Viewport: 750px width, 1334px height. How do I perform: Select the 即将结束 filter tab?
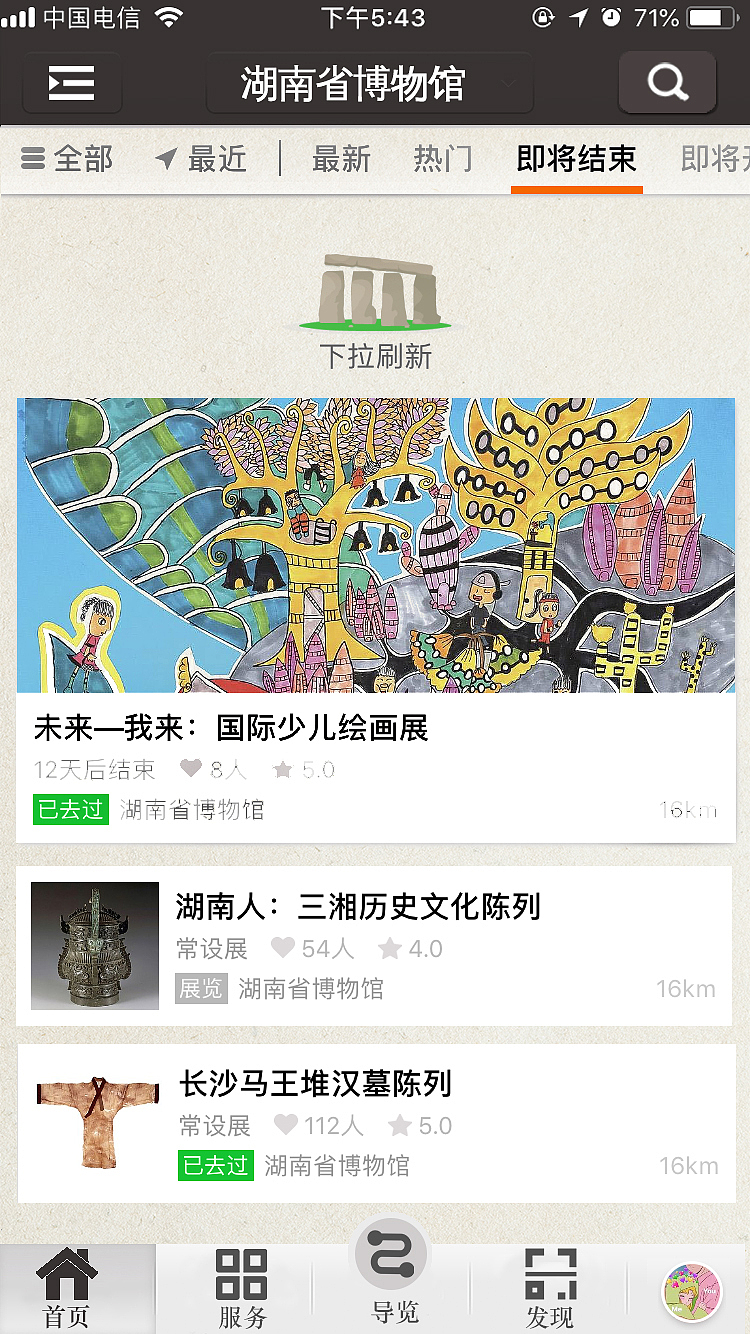coord(576,159)
